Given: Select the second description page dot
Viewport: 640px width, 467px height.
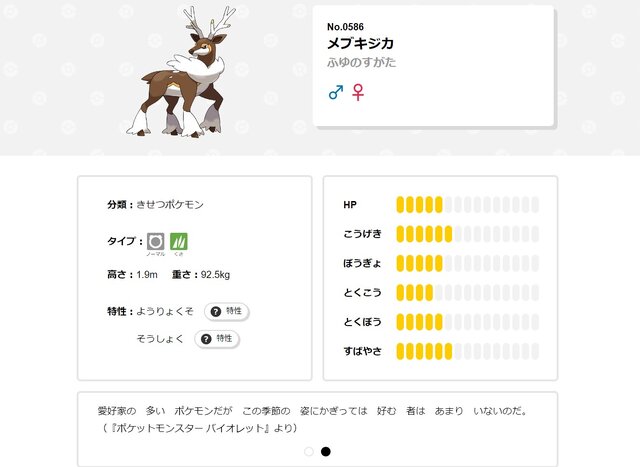Looking at the screenshot, I should [326, 451].
